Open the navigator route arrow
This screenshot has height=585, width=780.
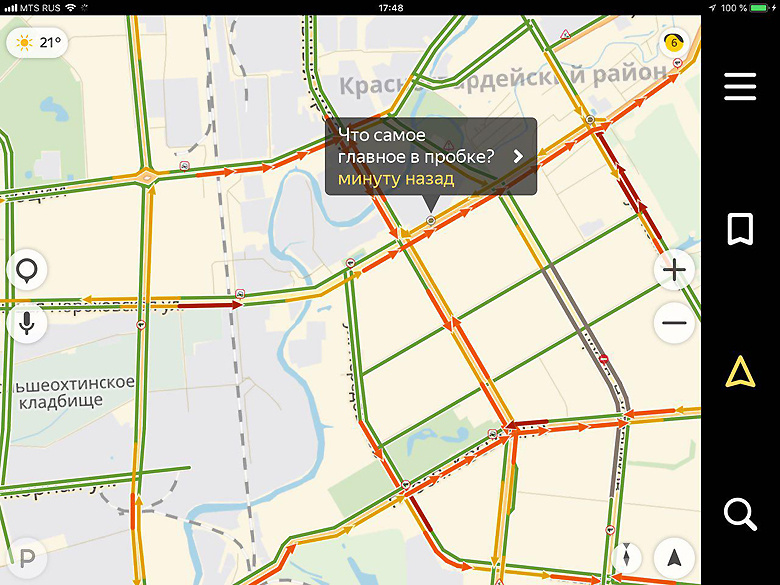[x=740, y=372]
